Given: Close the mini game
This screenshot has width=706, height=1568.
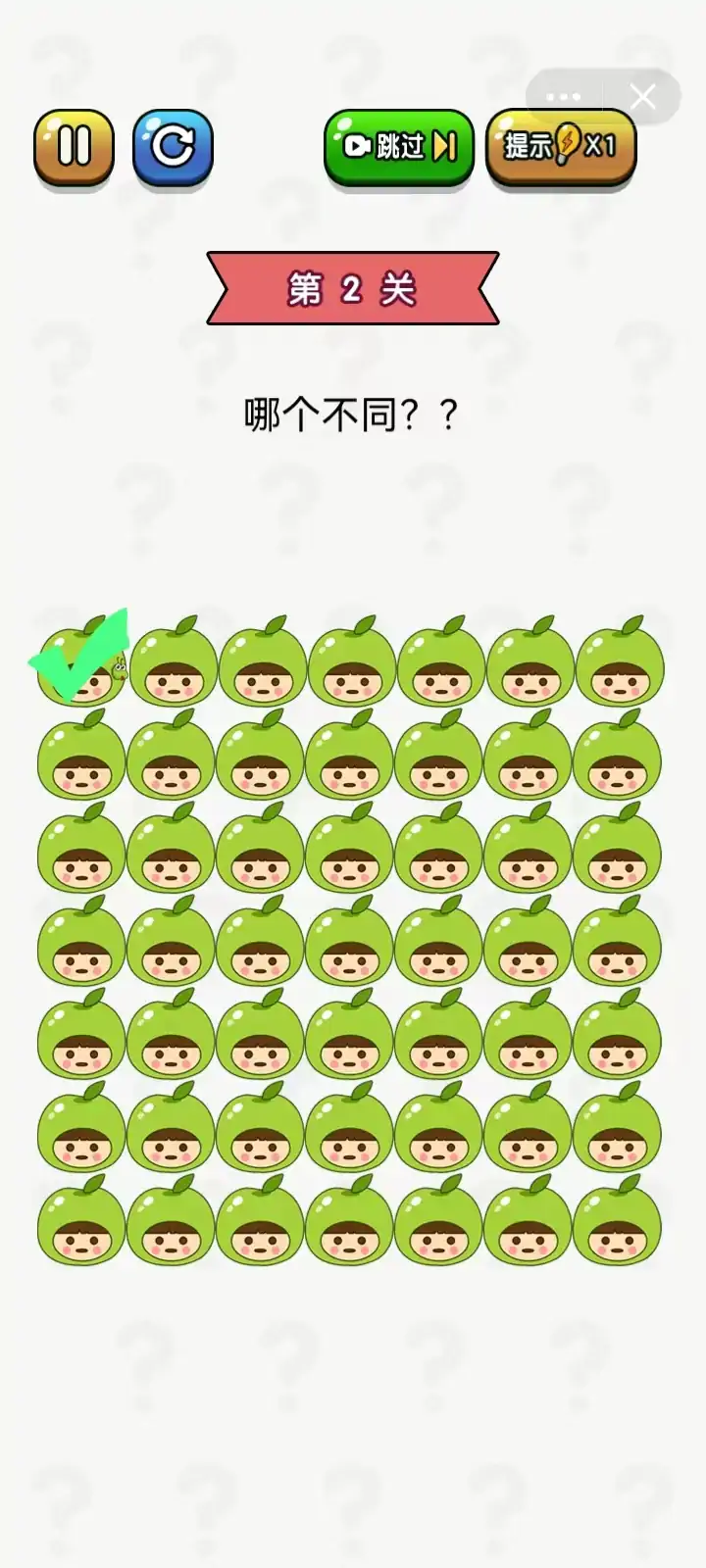Looking at the screenshot, I should [643, 96].
